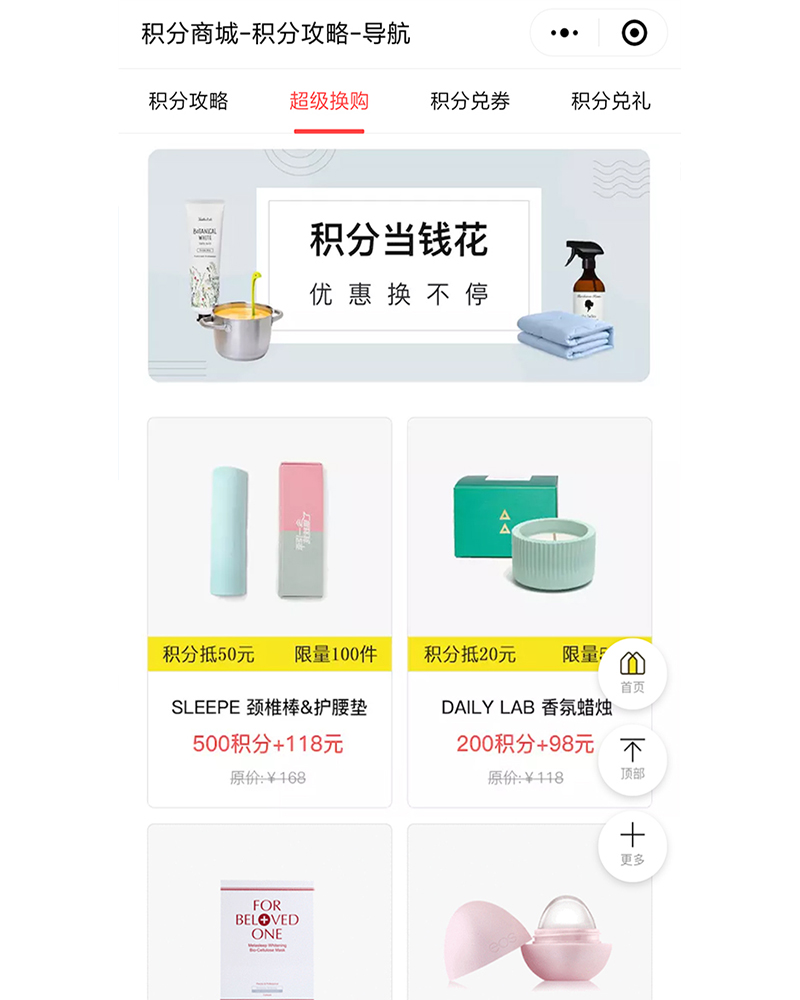The width and height of the screenshot is (800, 1000).
Task: Switch to the 积分攻略 tab
Action: pos(189,101)
